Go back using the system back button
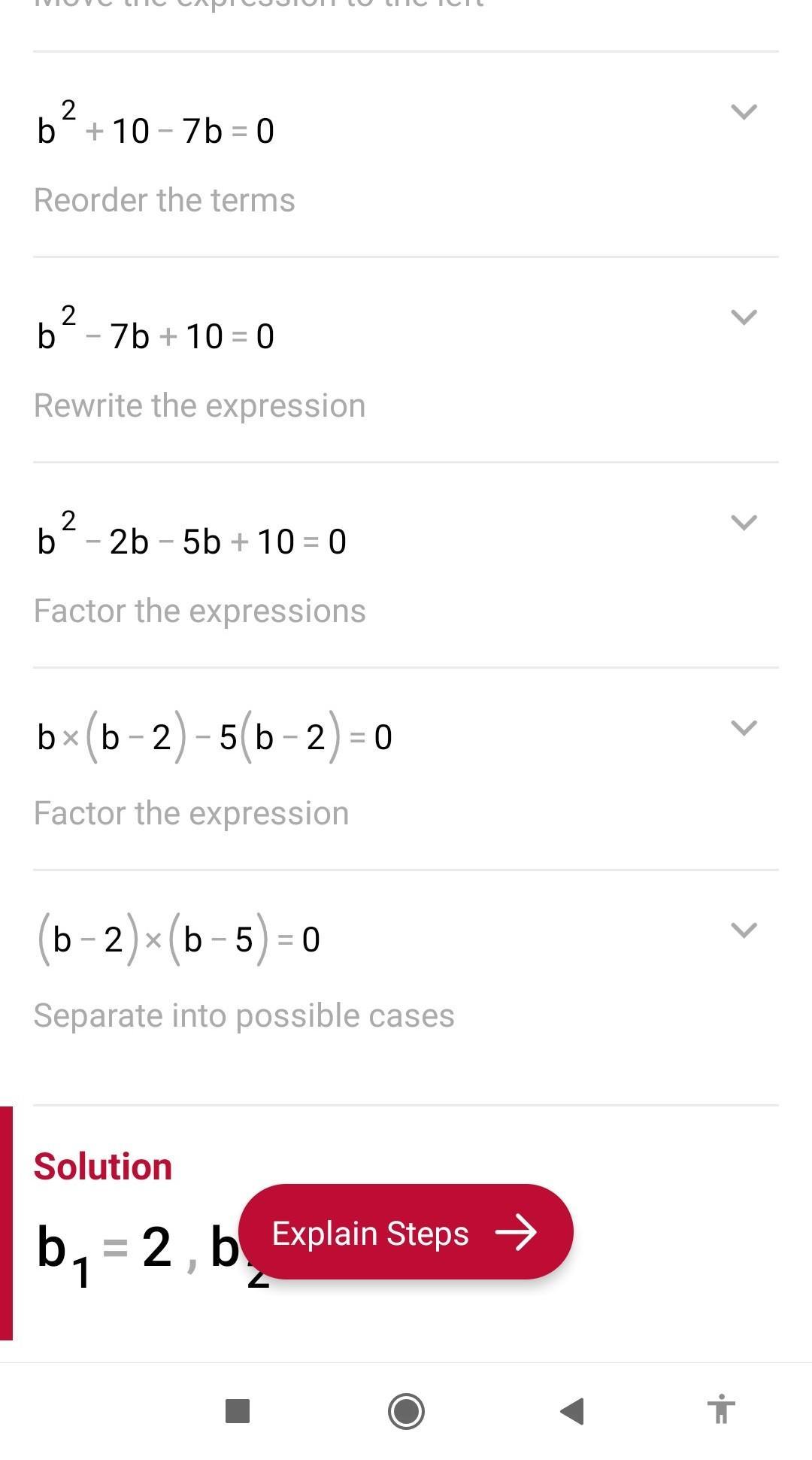 572,1411
